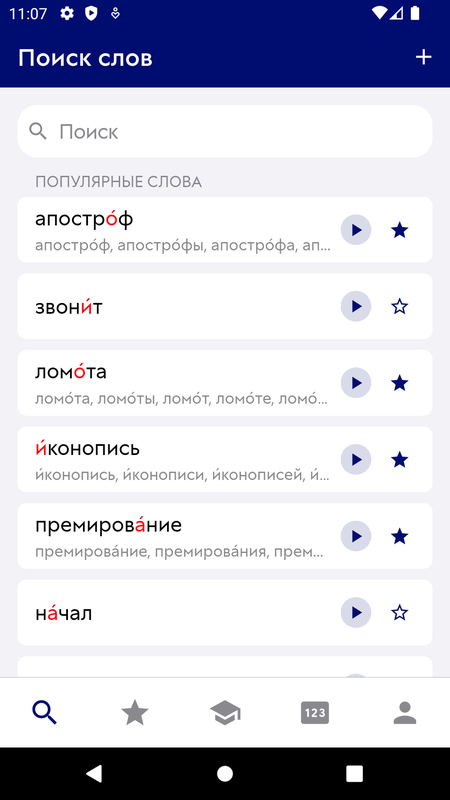Screen dimensions: 450x800
Task: Tap the plus icon to add a word
Action: pos(423,58)
